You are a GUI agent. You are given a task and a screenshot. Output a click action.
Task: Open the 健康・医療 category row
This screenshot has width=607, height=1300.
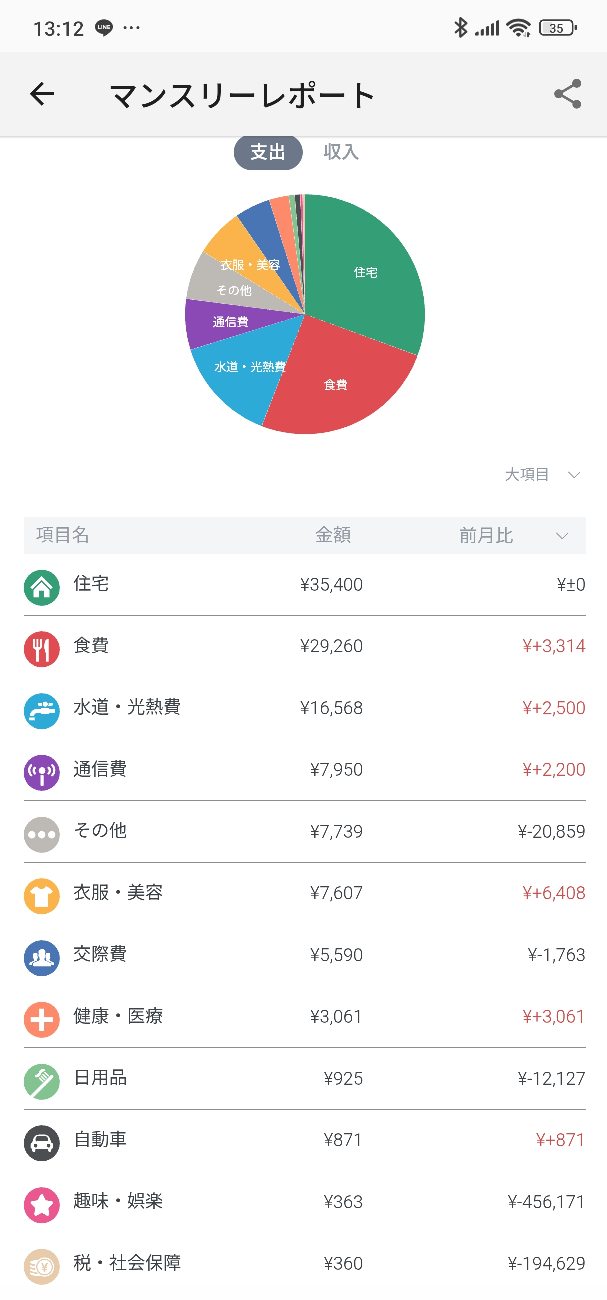click(304, 1017)
